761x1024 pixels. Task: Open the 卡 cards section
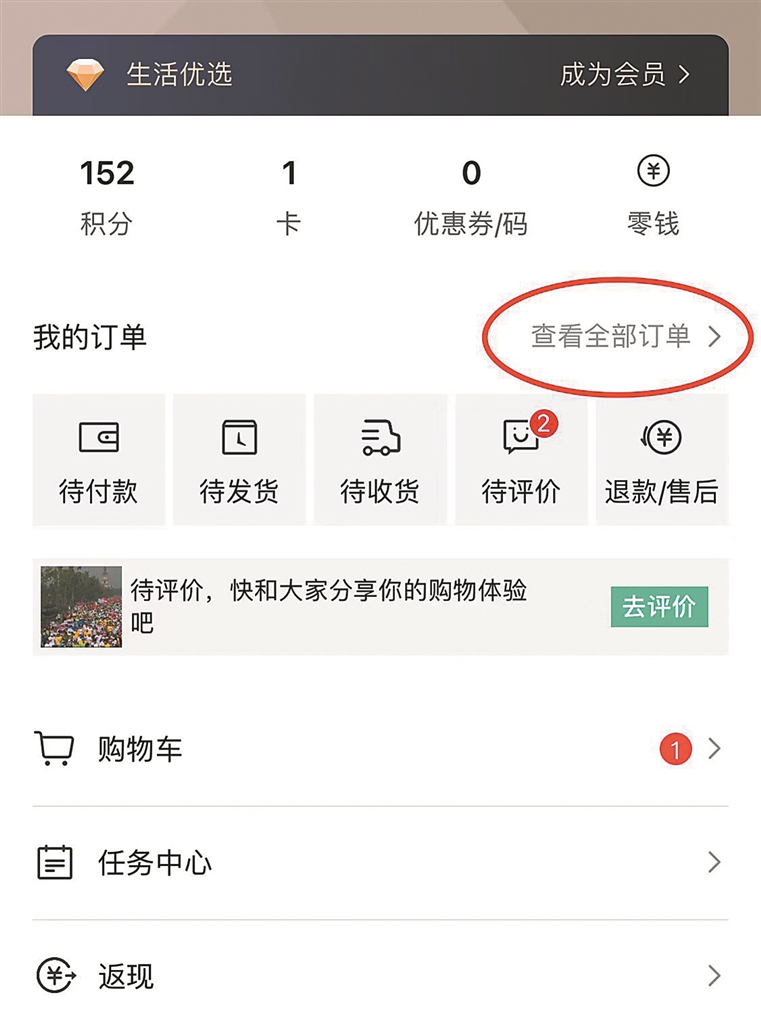288,197
